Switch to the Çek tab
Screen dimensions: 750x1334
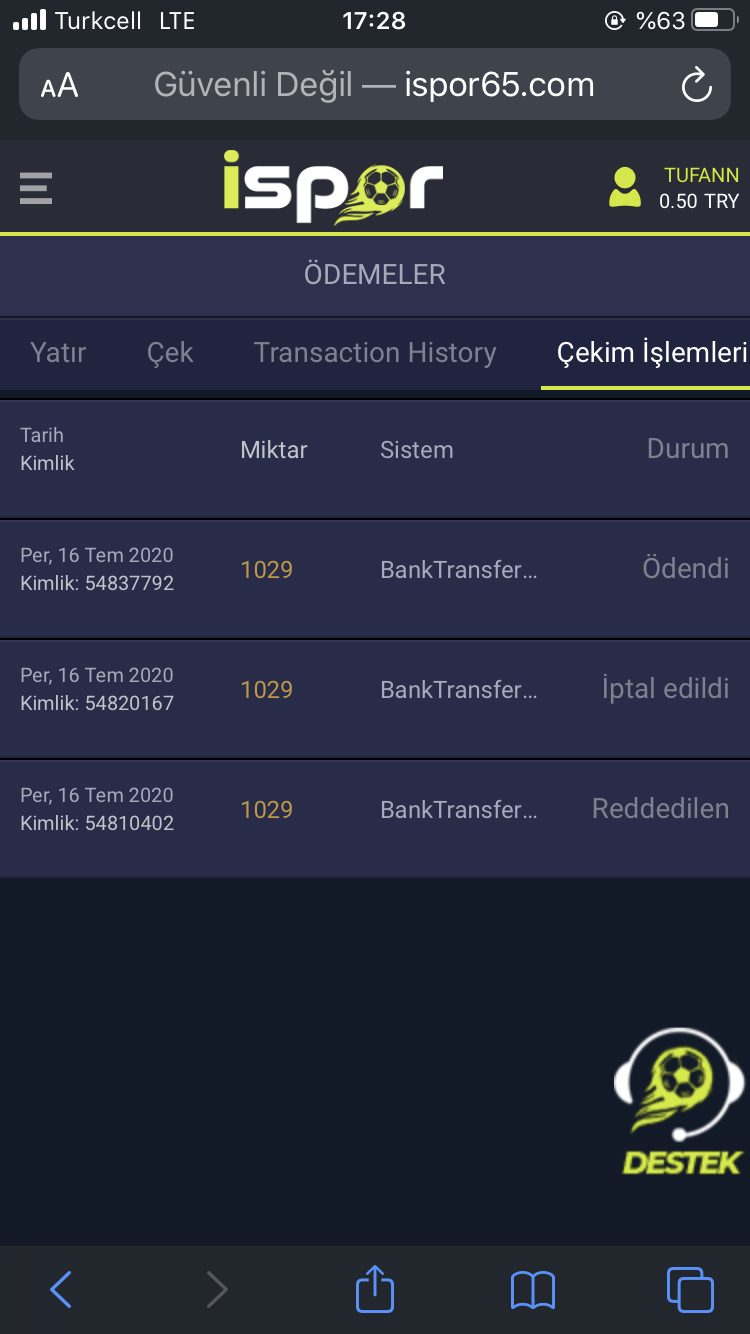click(170, 353)
